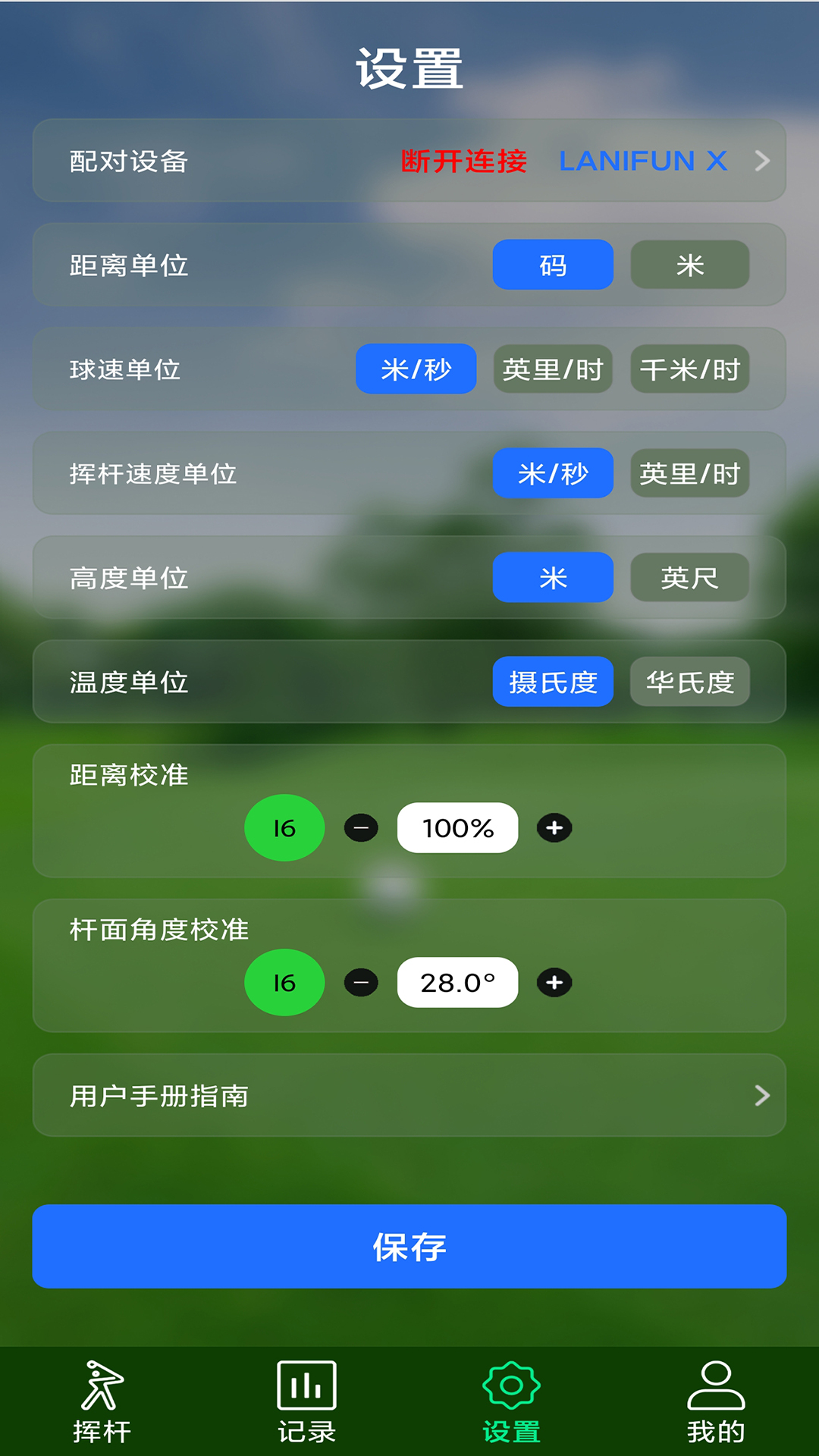Set ball speed unit to 英里/时

click(553, 369)
